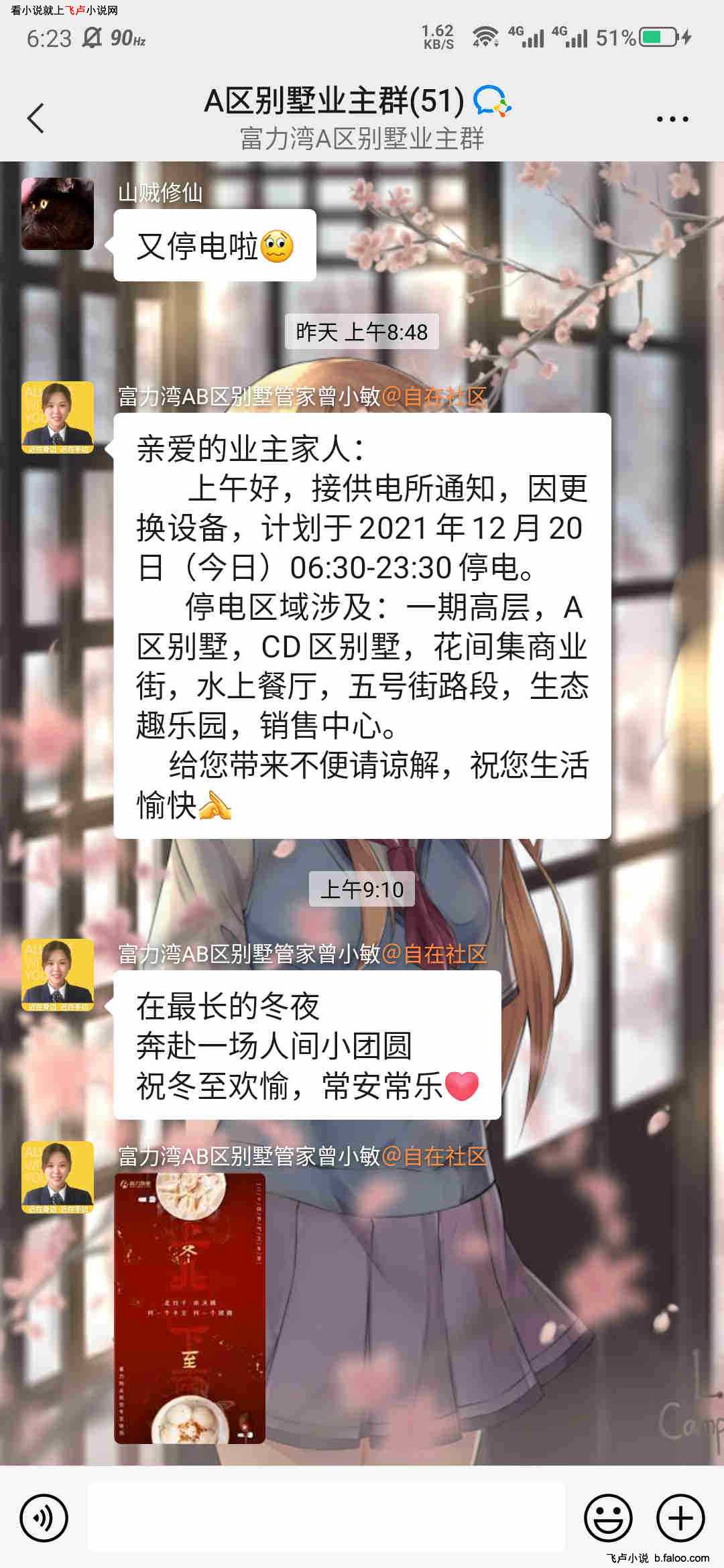Switch to voice message input
Viewport: 724px width, 1568px height.
click(x=44, y=1518)
